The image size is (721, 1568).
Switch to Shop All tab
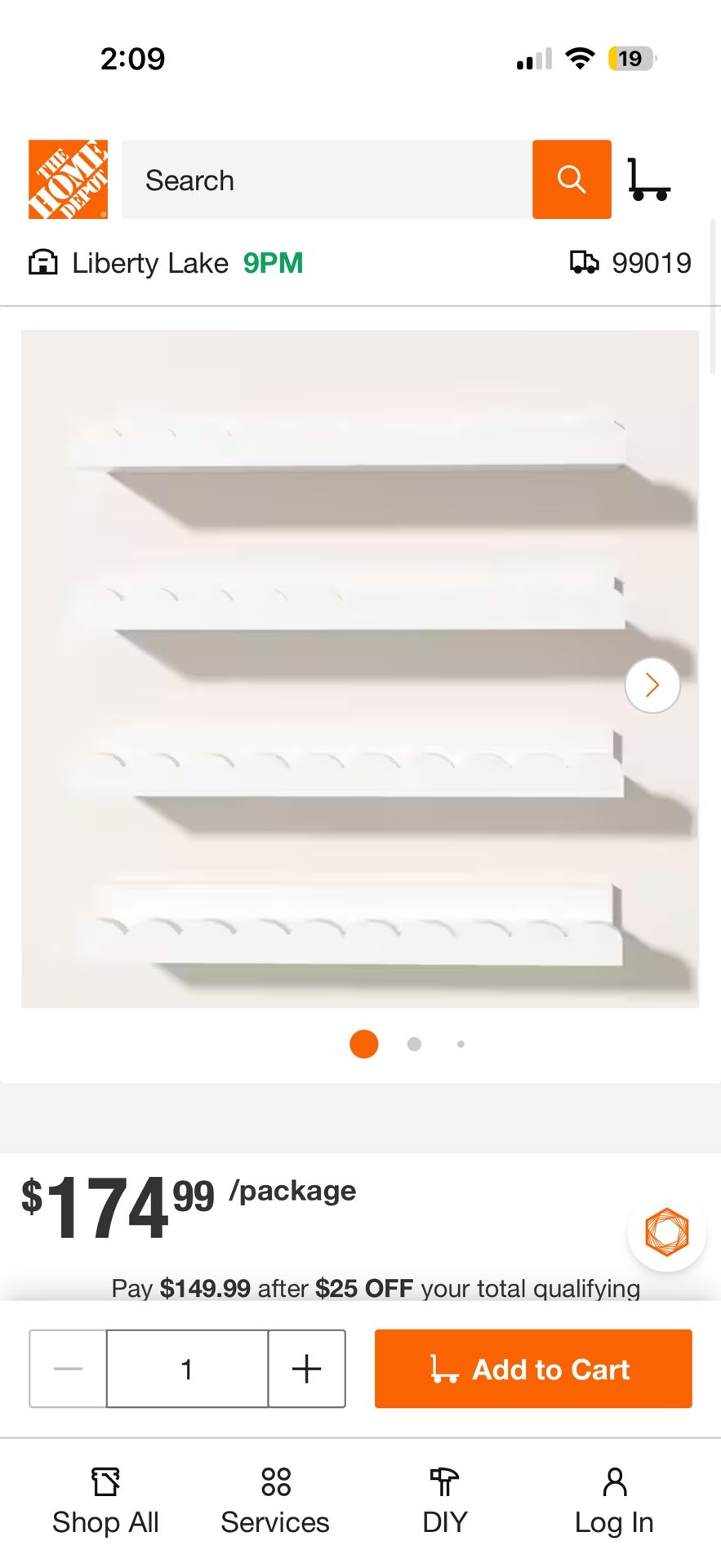click(x=105, y=1501)
